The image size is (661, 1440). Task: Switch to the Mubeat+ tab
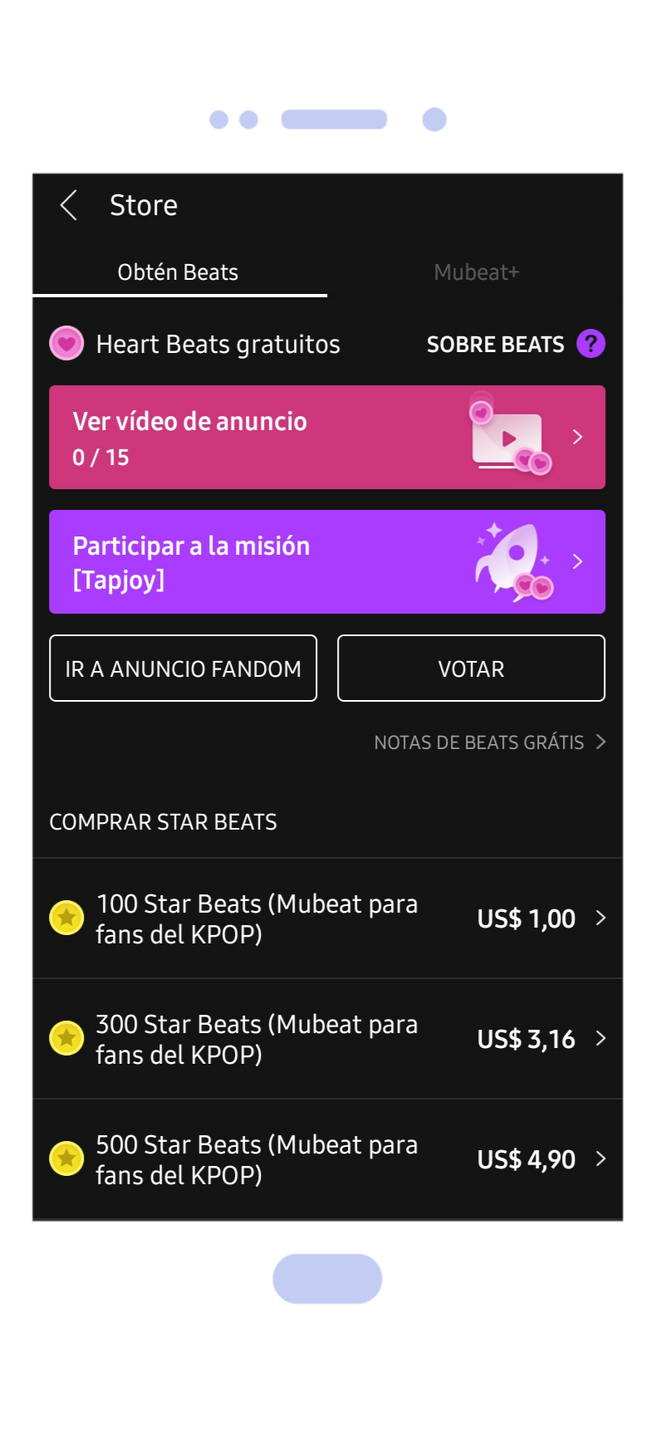pyautogui.click(x=476, y=272)
